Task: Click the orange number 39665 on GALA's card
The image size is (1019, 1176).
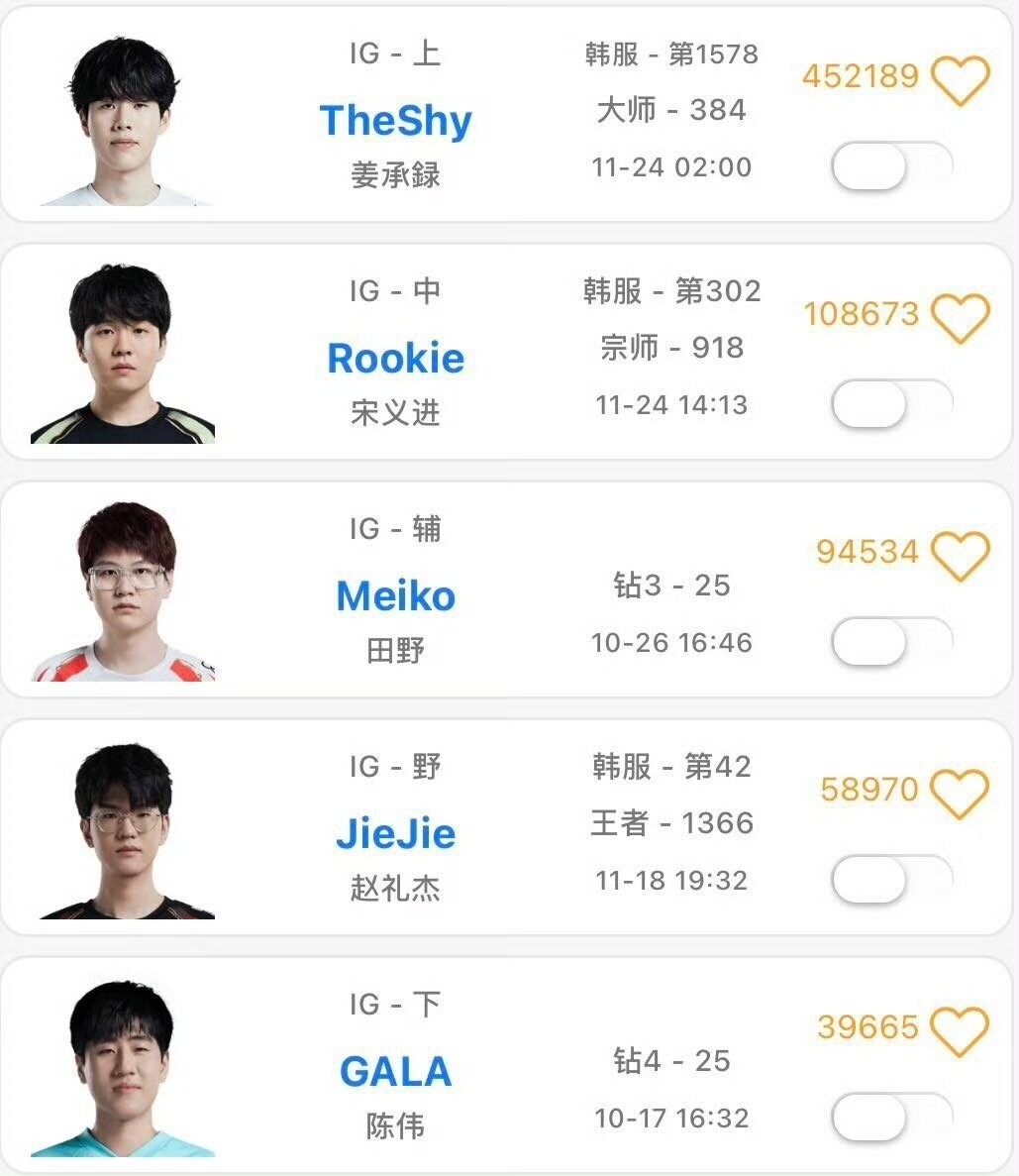Action: tap(868, 1027)
